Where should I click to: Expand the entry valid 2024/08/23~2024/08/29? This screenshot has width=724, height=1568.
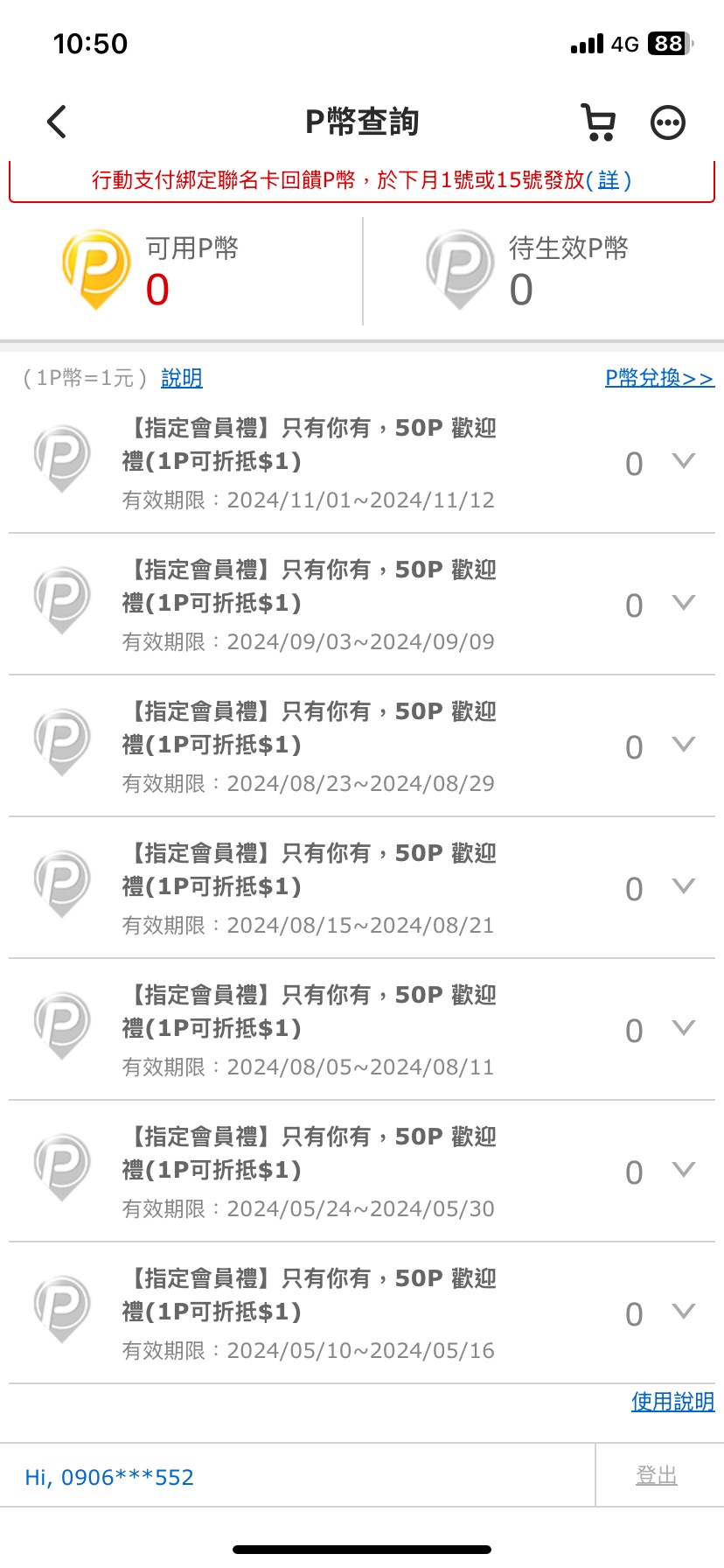pyautogui.click(x=684, y=745)
